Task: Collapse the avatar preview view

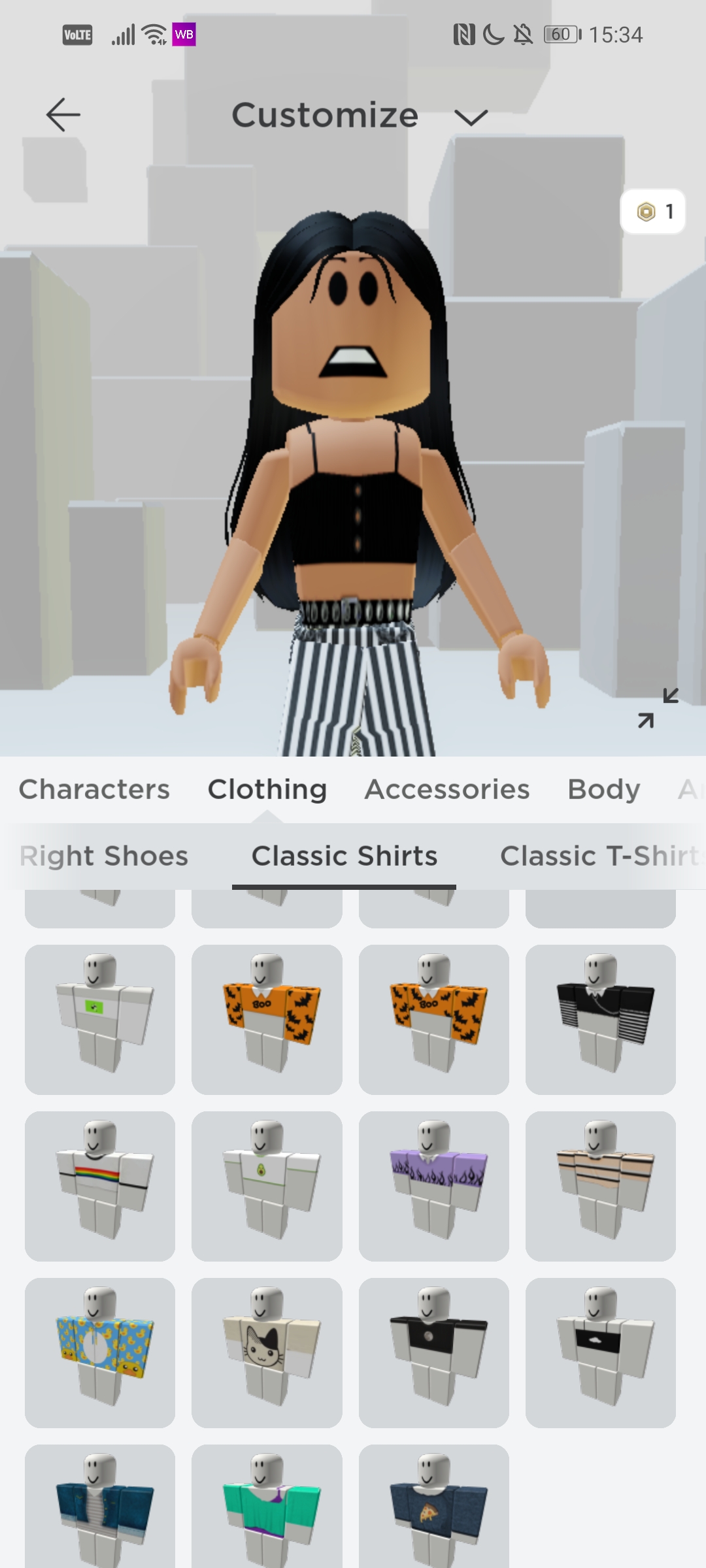Action: click(x=658, y=708)
